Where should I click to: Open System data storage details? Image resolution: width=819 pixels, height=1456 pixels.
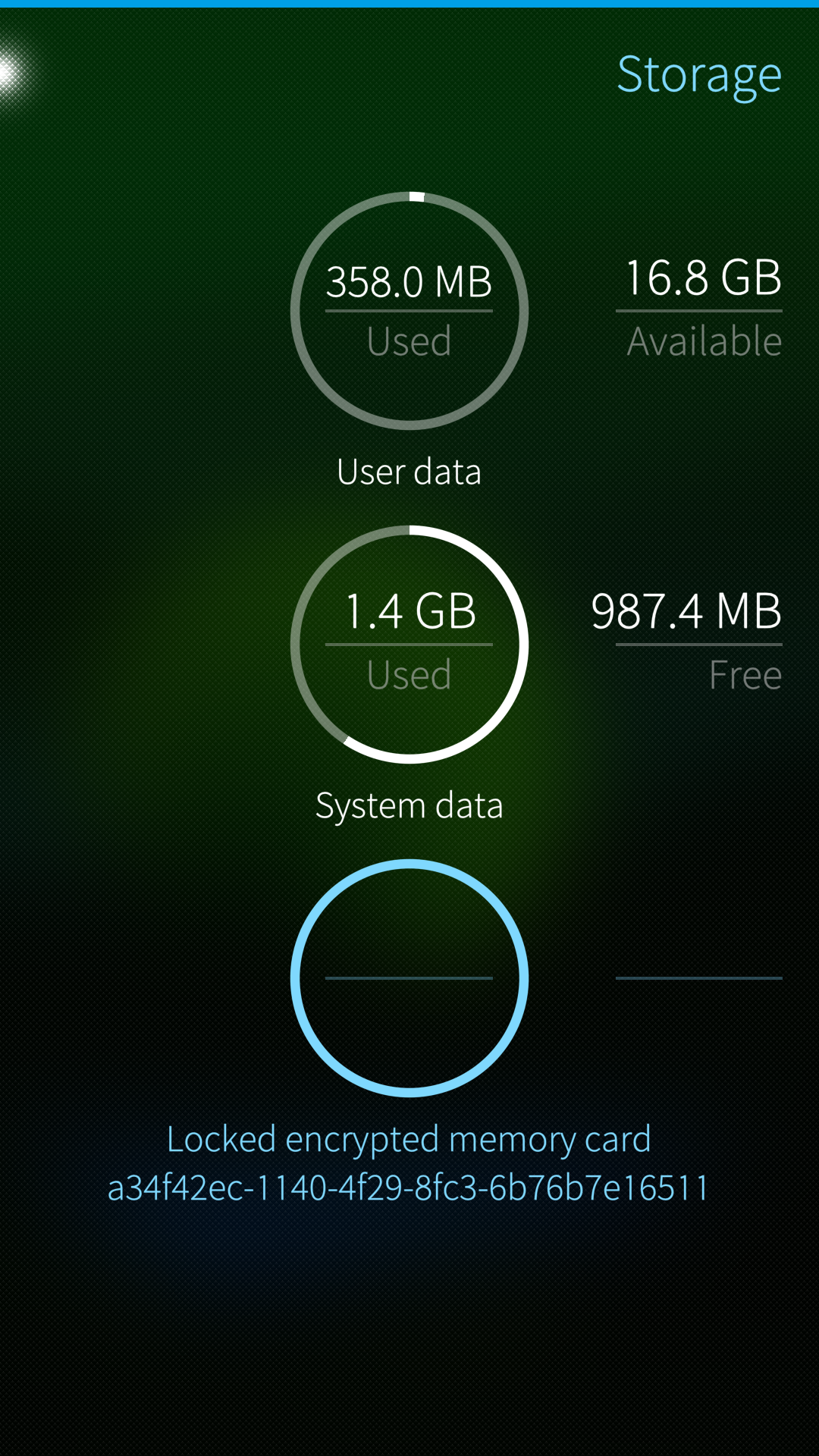point(409,645)
